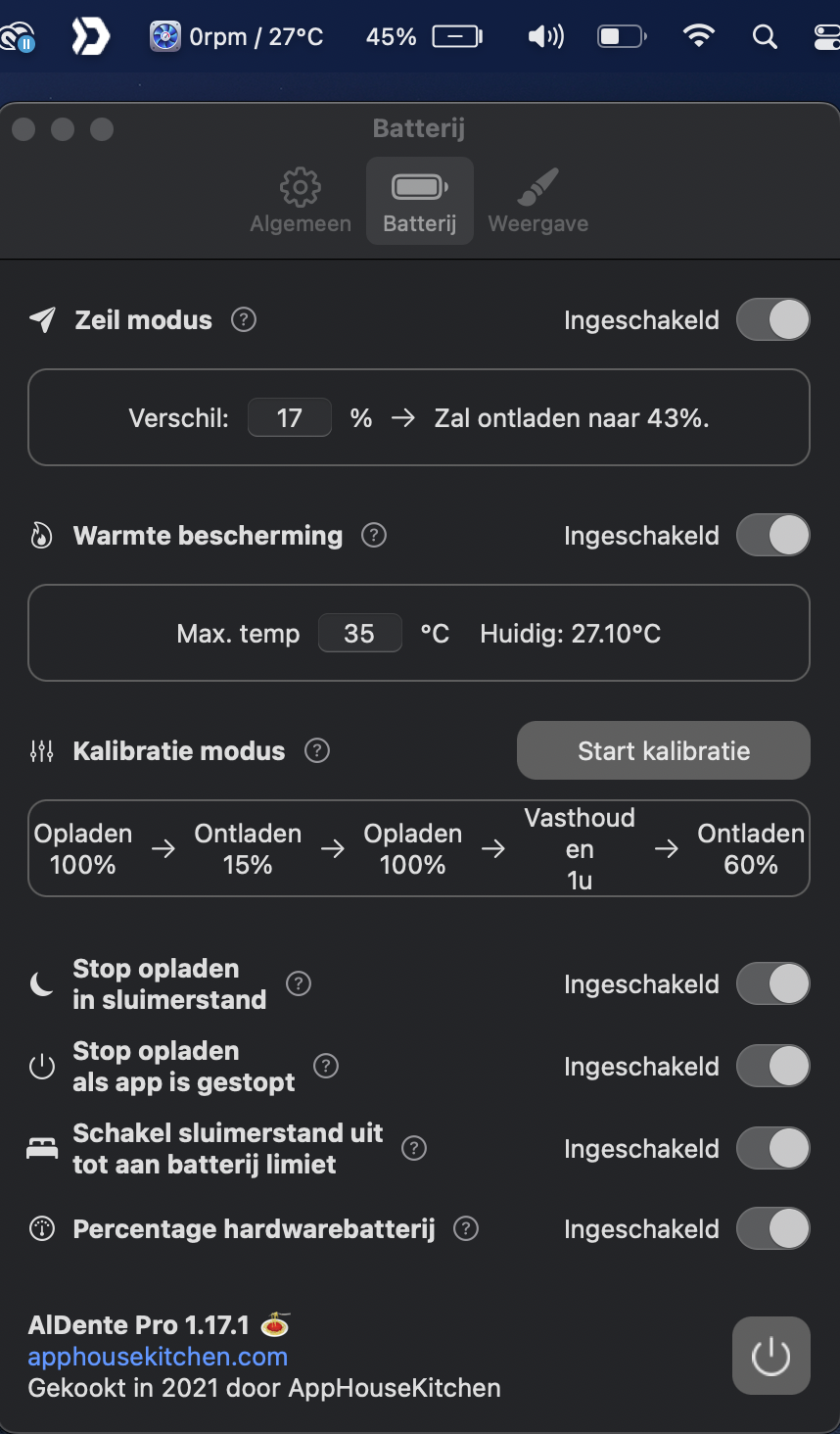Viewport: 840px width, 1434px height.
Task: Click the Verschil percentage input field
Action: [x=290, y=417]
